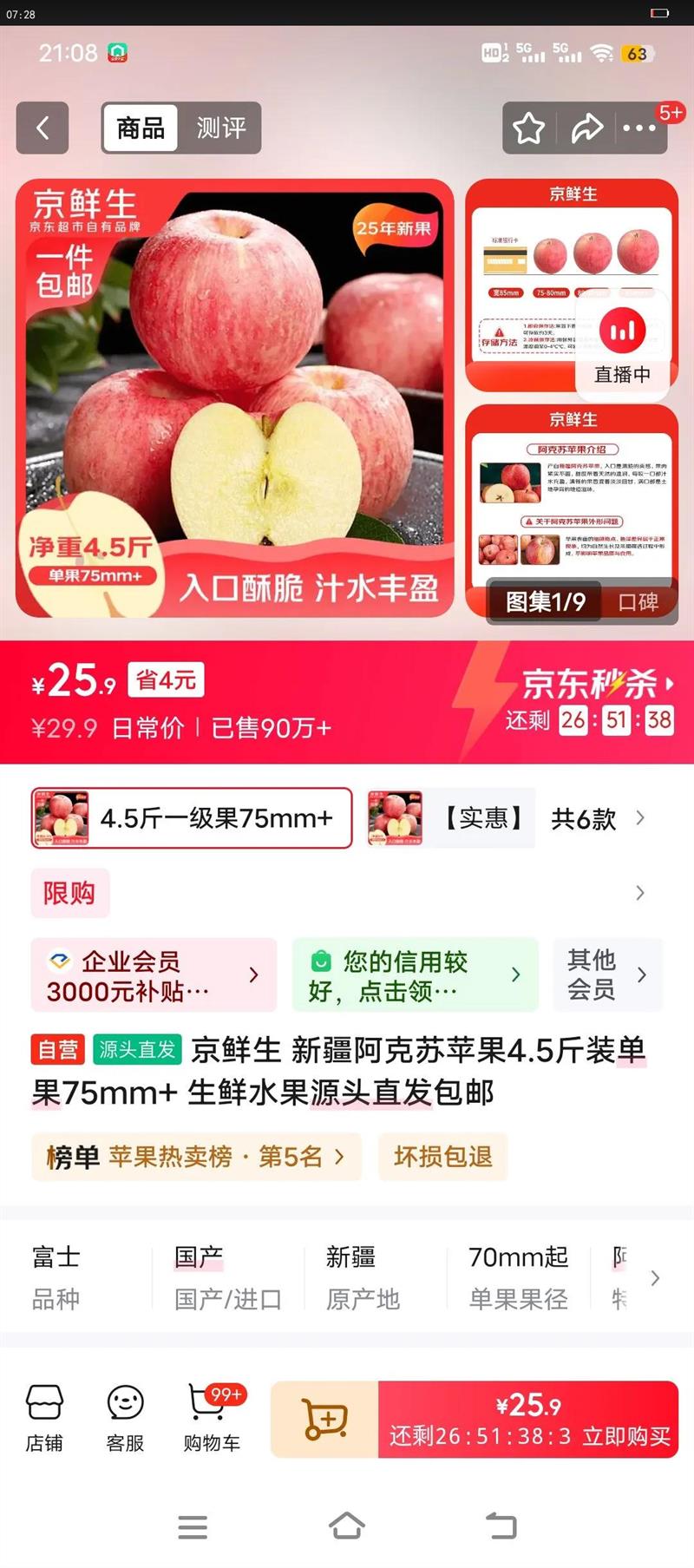Viewport: 694px width, 1568px height.
Task: Open 企业会员 3000元补贴 offer
Action: tap(154, 974)
